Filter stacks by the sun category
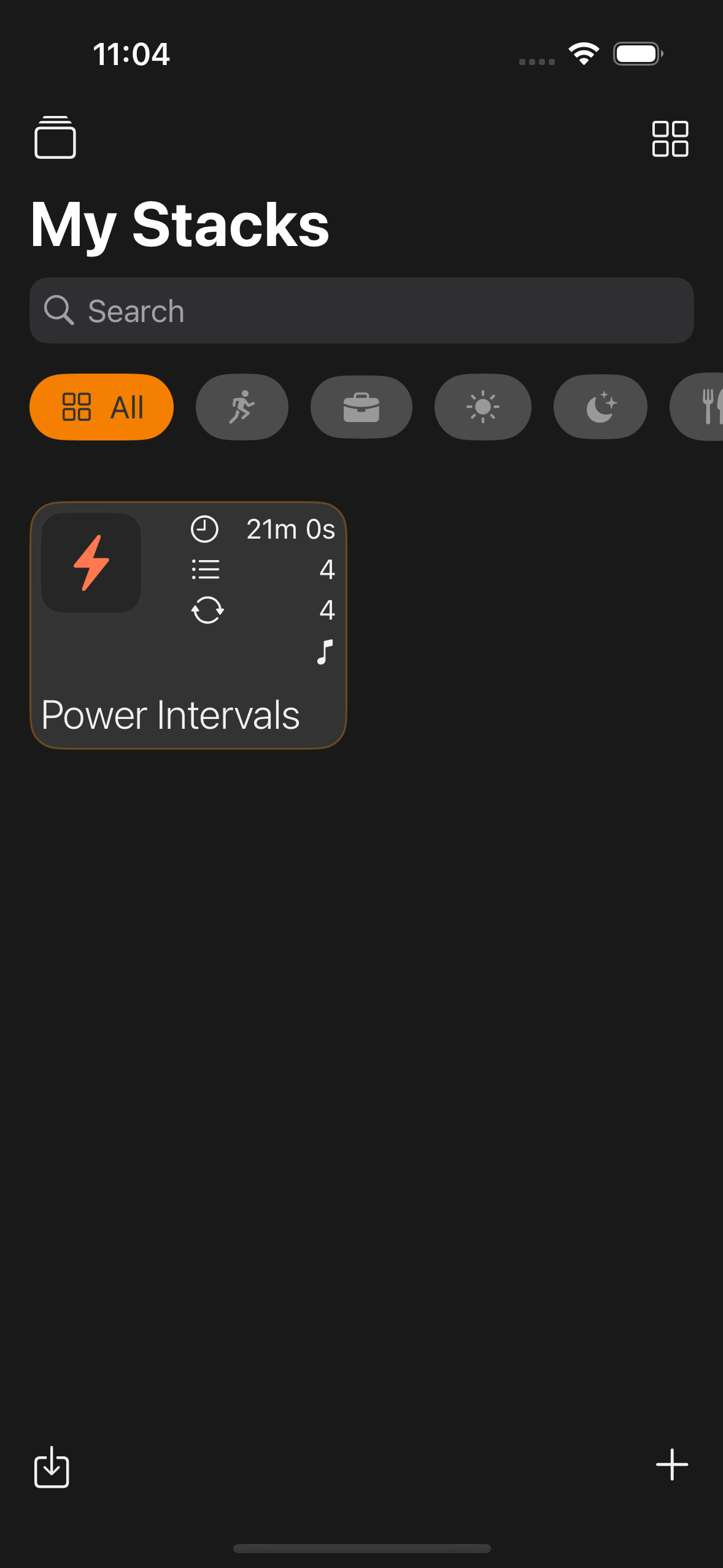Viewport: 723px width, 1568px height. pyautogui.click(x=482, y=407)
